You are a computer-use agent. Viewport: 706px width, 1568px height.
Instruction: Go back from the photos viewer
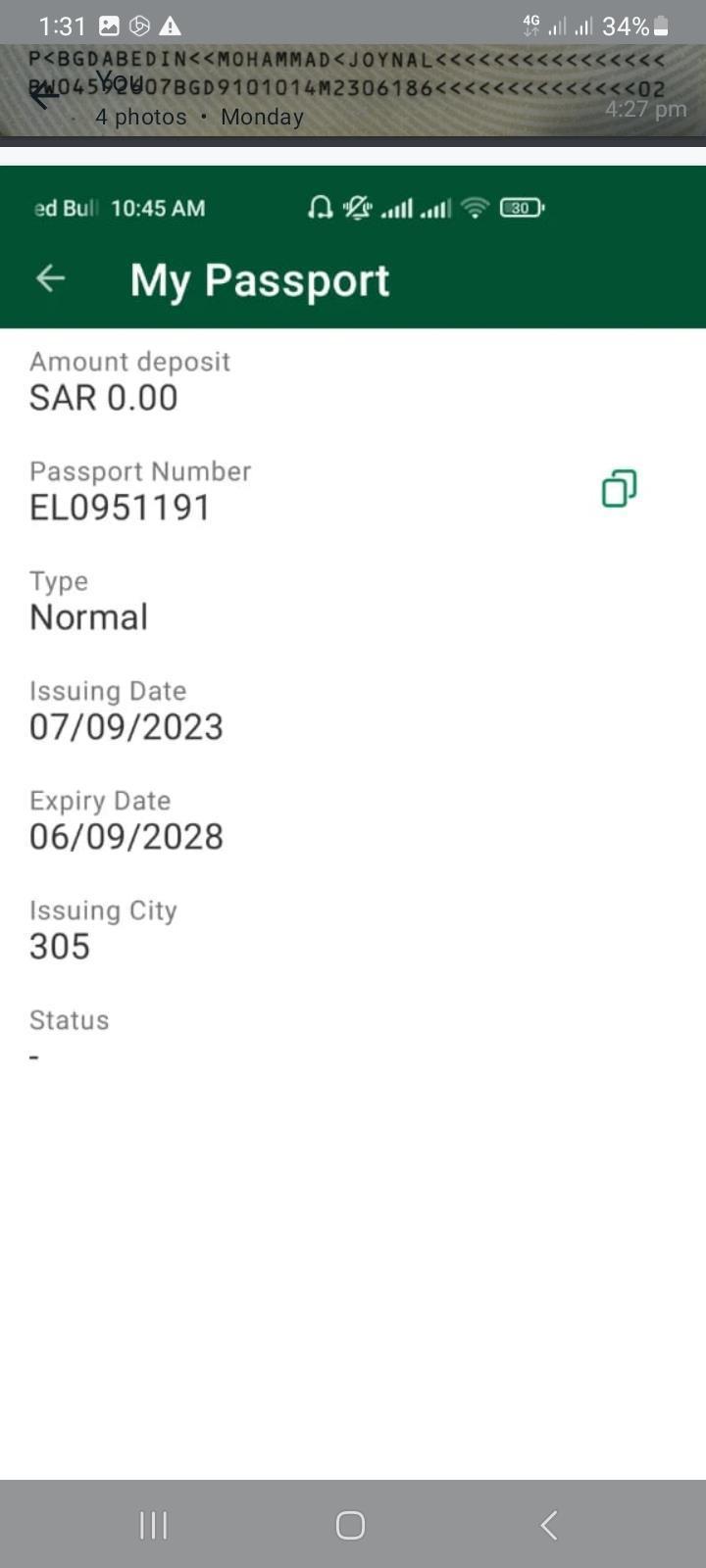point(44,95)
